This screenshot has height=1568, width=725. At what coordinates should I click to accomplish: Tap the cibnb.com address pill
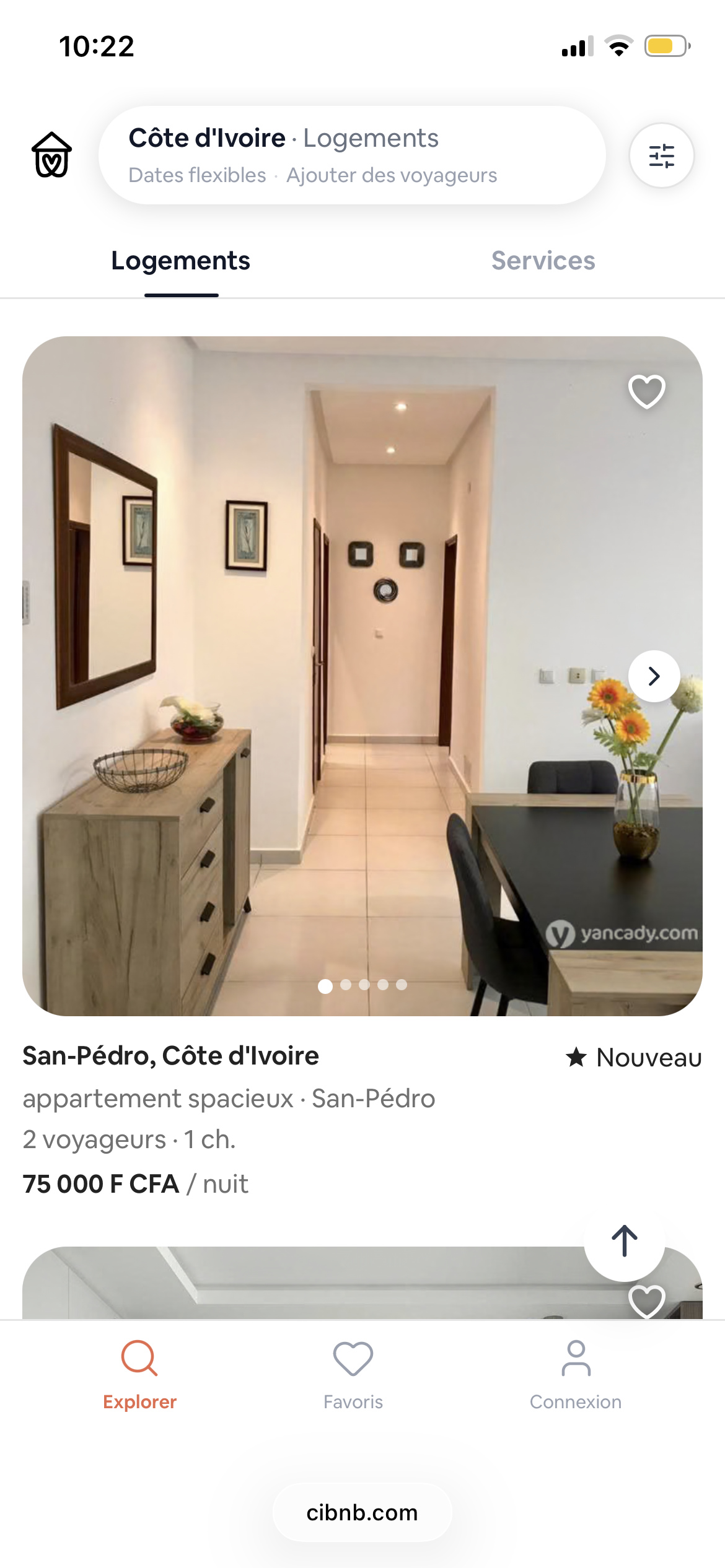[x=362, y=1513]
